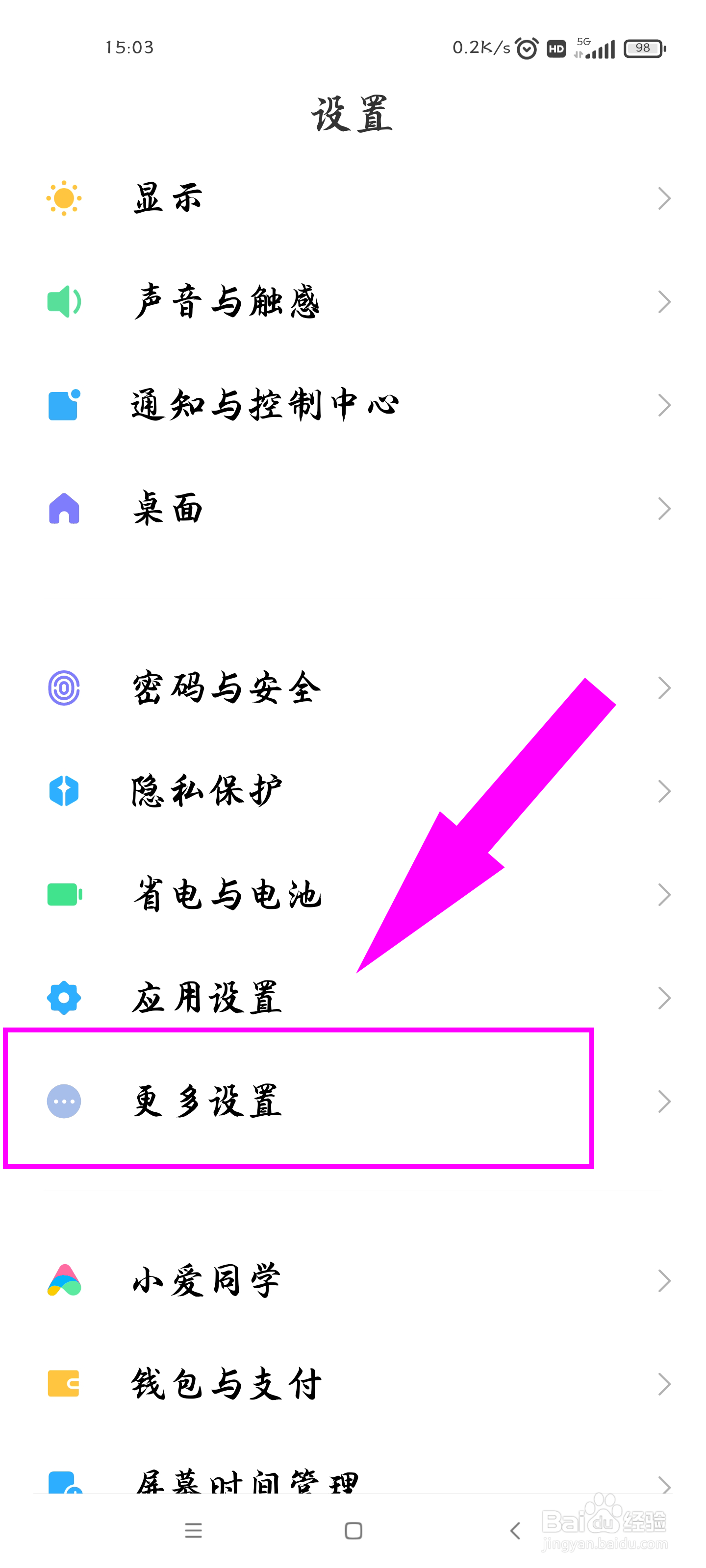
Task: Tap the 钱包与支付 menu entry
Action: (226, 1383)
